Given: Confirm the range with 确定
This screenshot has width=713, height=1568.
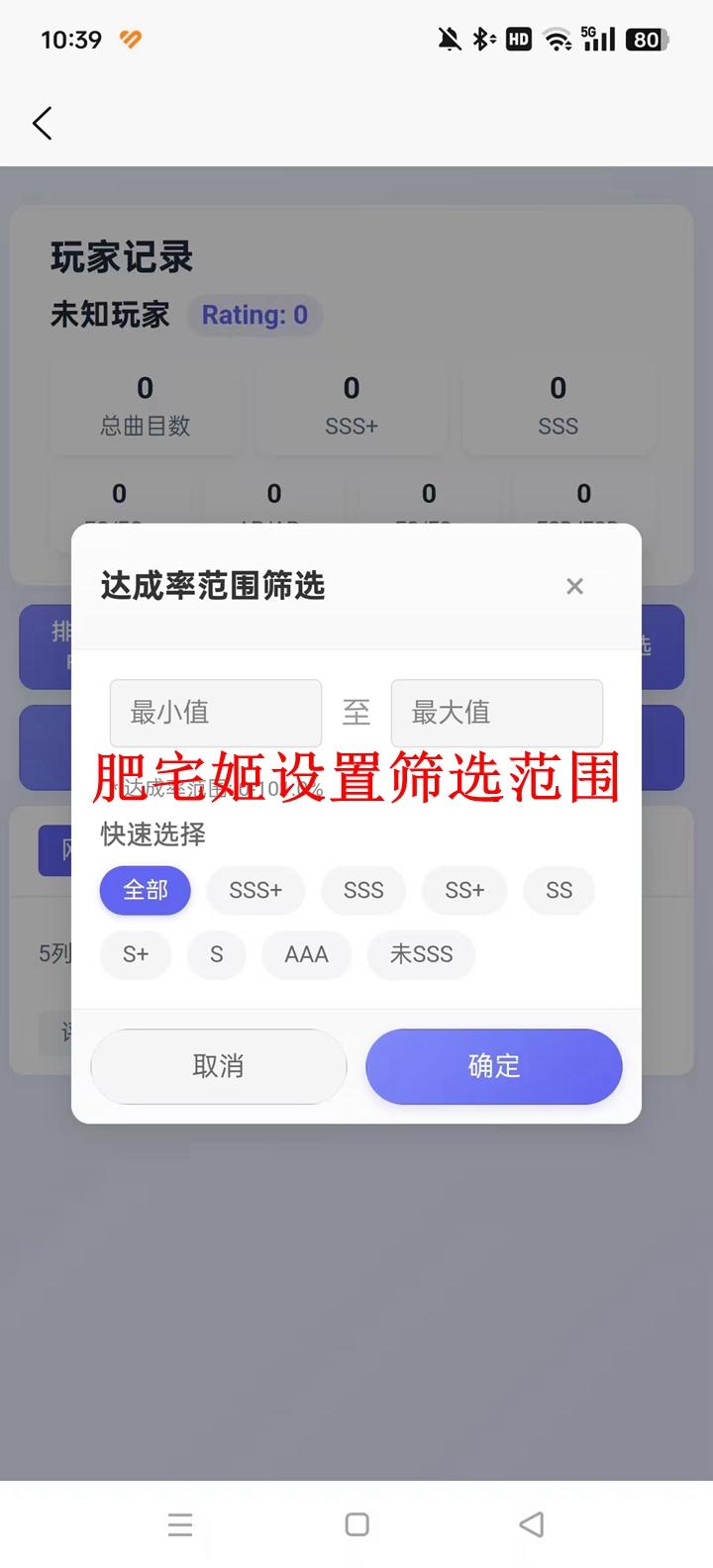Looking at the screenshot, I should coord(494,1066).
